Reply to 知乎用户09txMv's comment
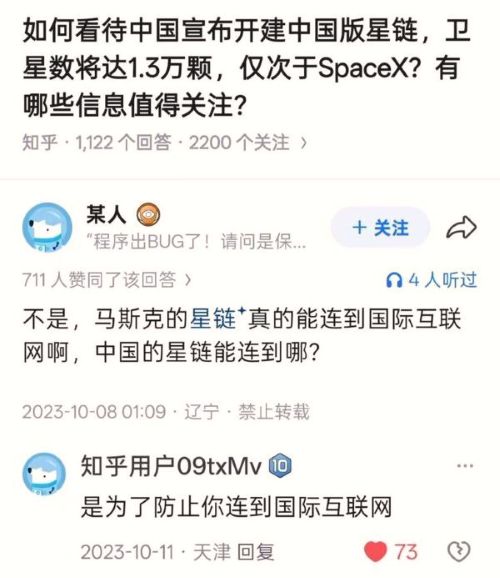Viewport: 500px width, 578px height. point(256,552)
